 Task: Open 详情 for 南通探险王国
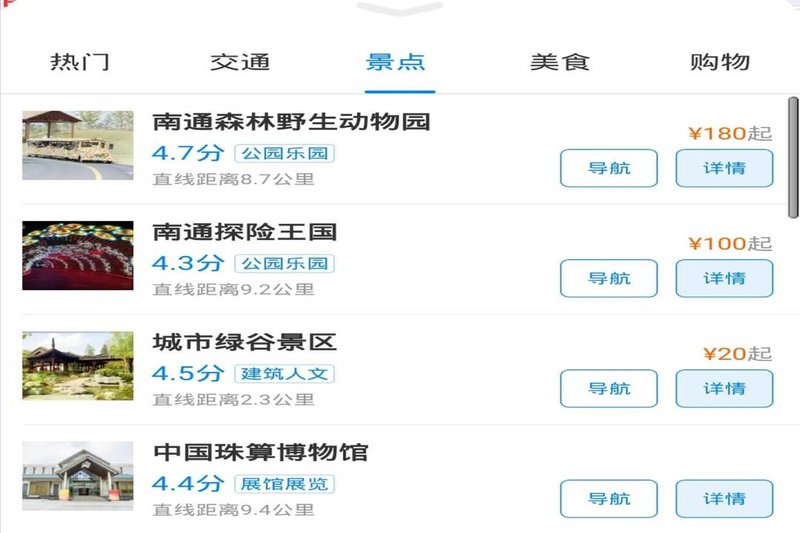[x=724, y=278]
